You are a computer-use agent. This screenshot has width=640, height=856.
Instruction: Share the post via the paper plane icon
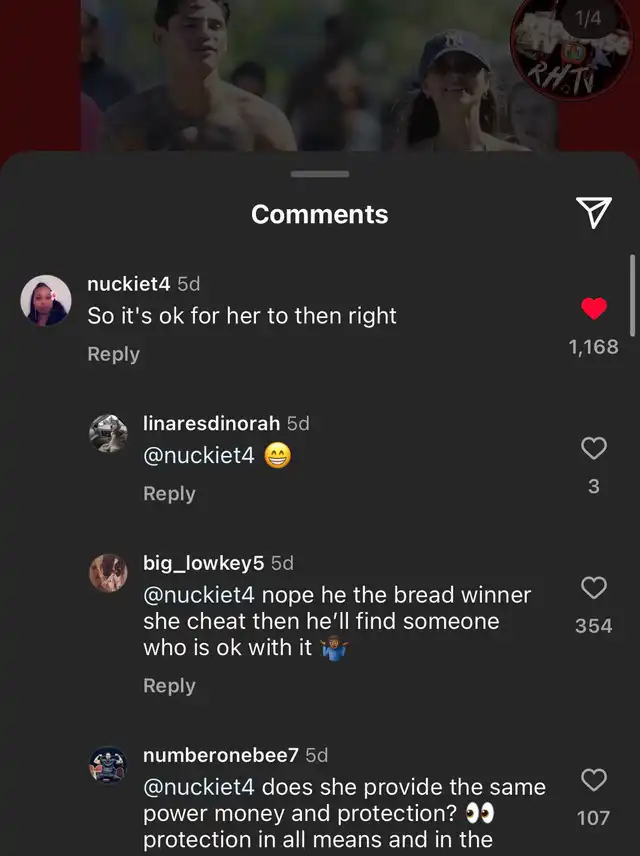(x=593, y=211)
